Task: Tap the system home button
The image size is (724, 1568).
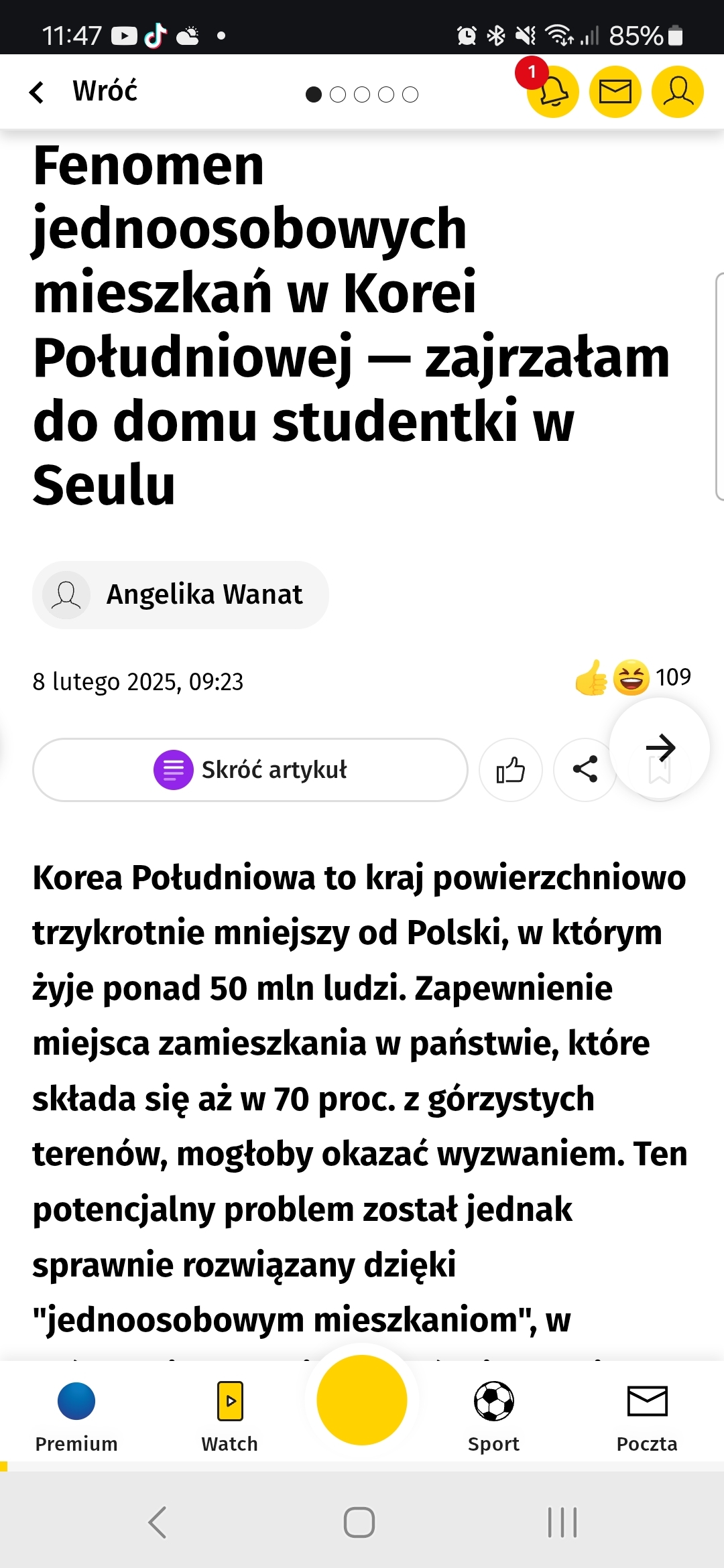Action: coord(359,1522)
